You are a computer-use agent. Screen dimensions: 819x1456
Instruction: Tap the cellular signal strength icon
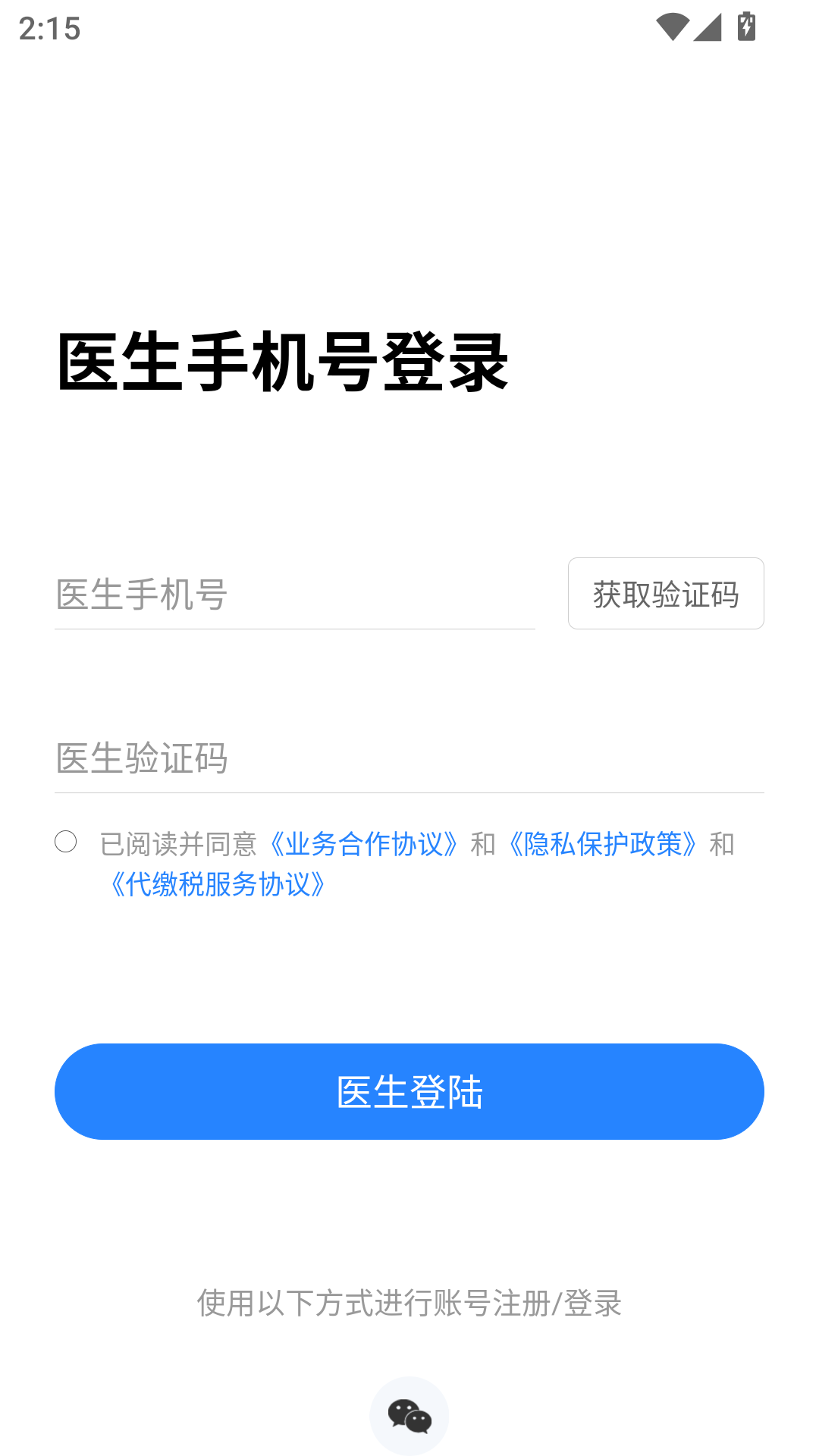[708, 25]
